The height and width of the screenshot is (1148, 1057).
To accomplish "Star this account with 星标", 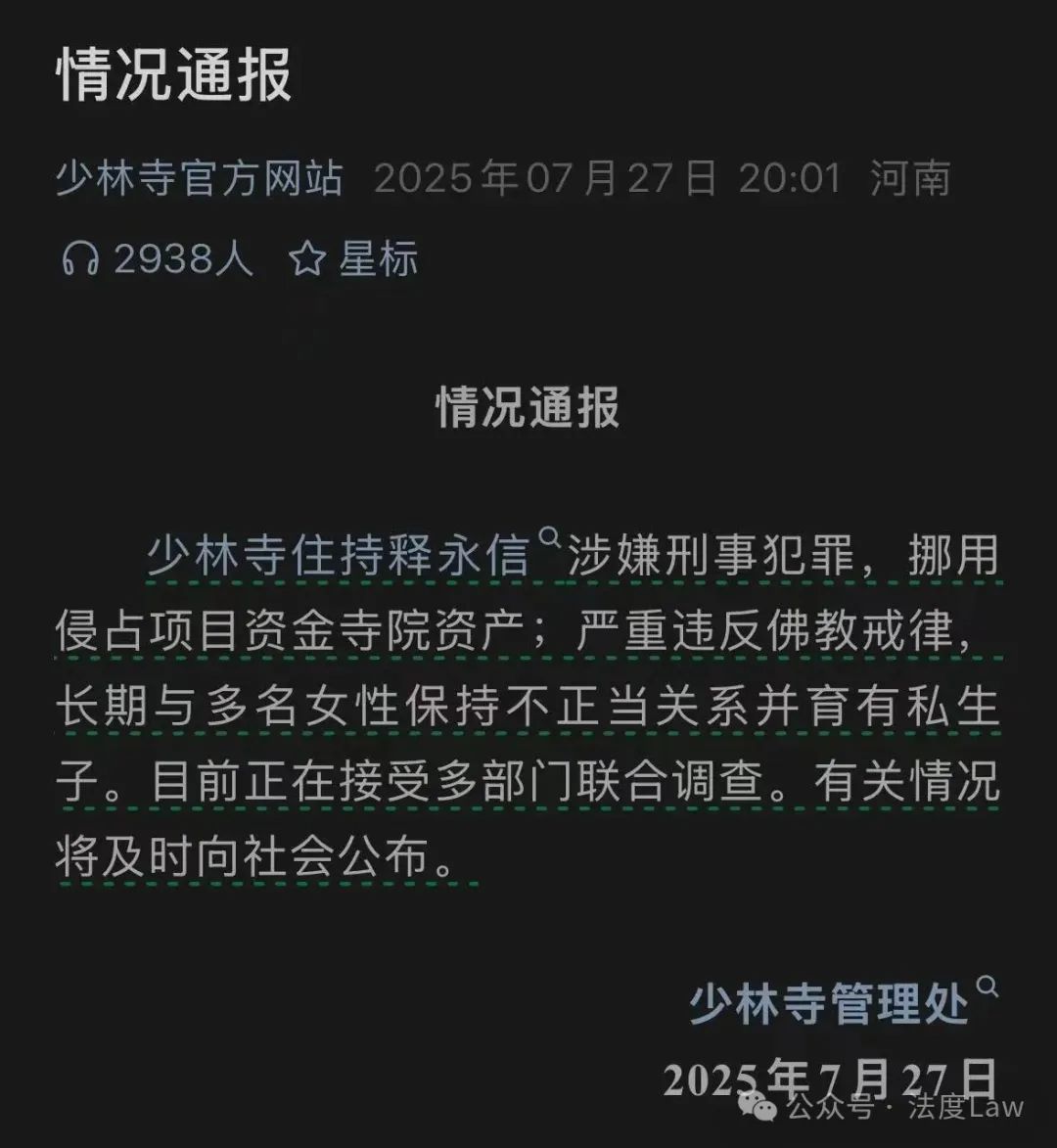I will pos(354,259).
